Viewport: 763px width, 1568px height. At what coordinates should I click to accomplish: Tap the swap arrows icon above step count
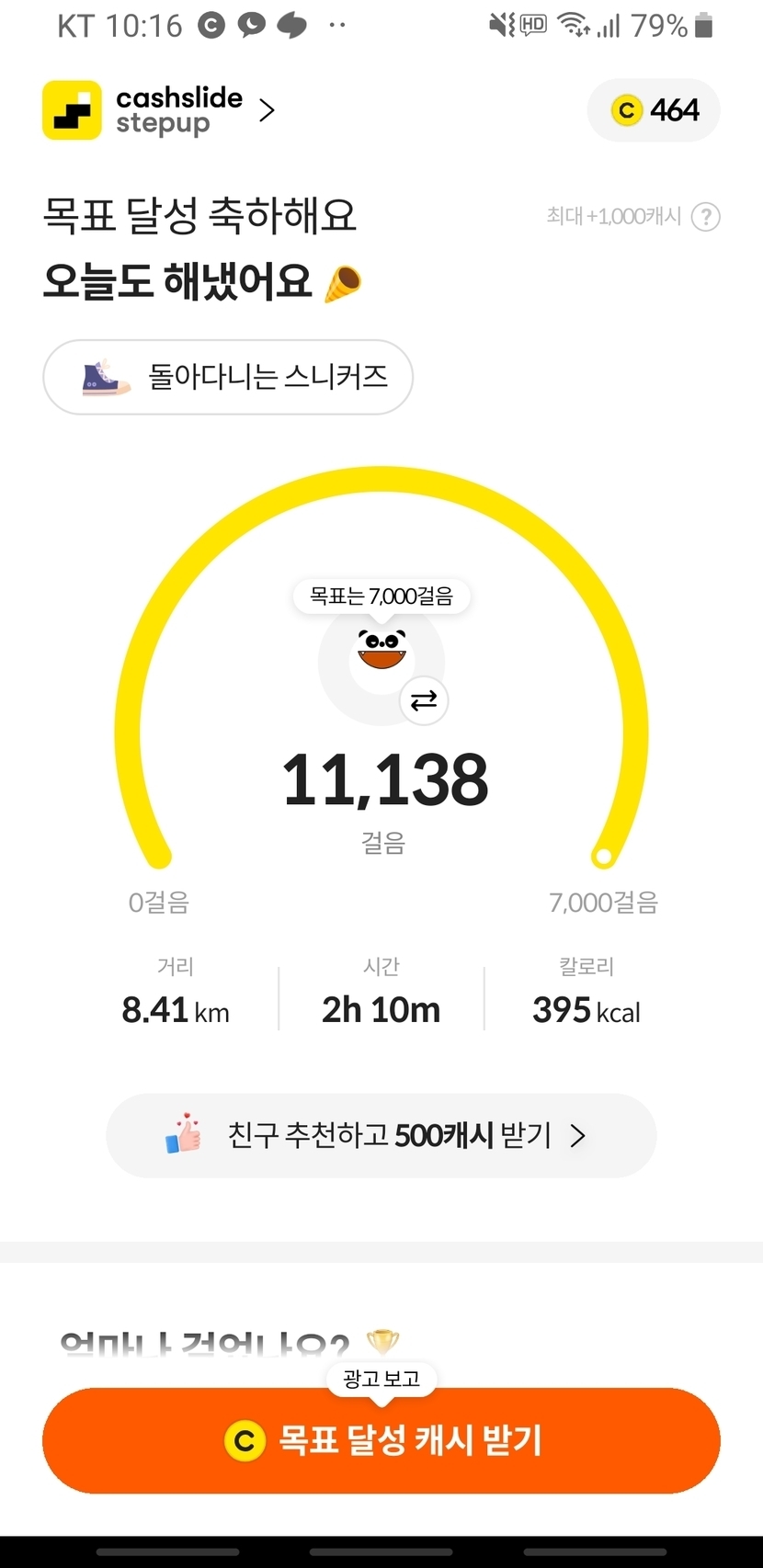424,701
